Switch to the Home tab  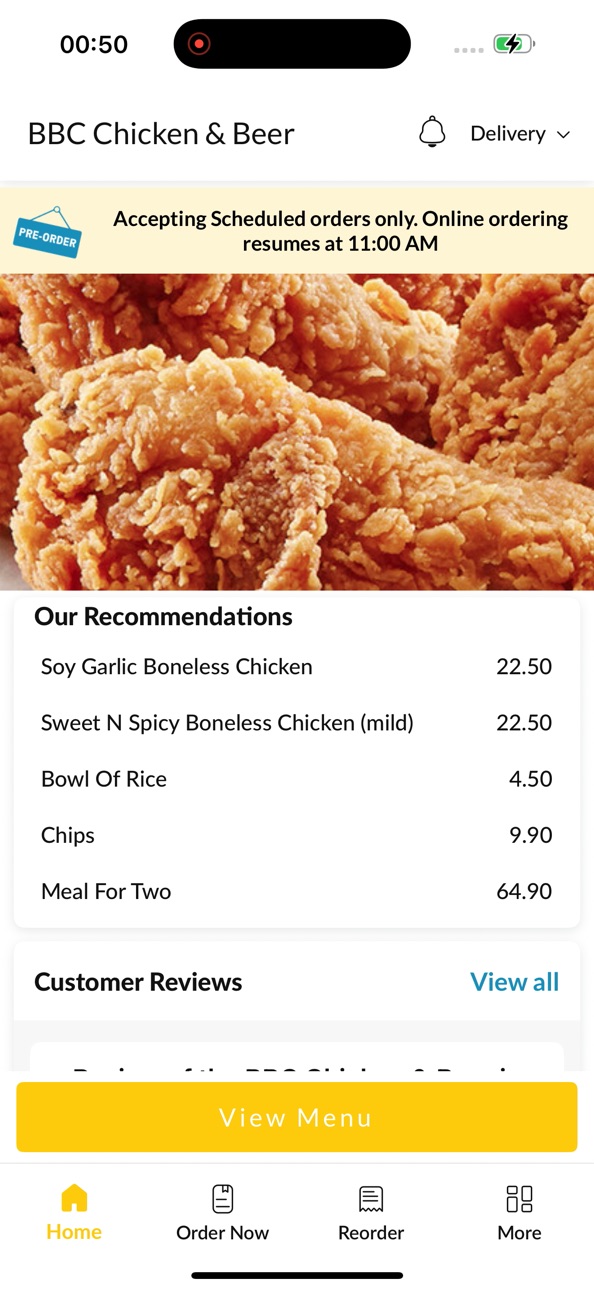[x=74, y=1212]
